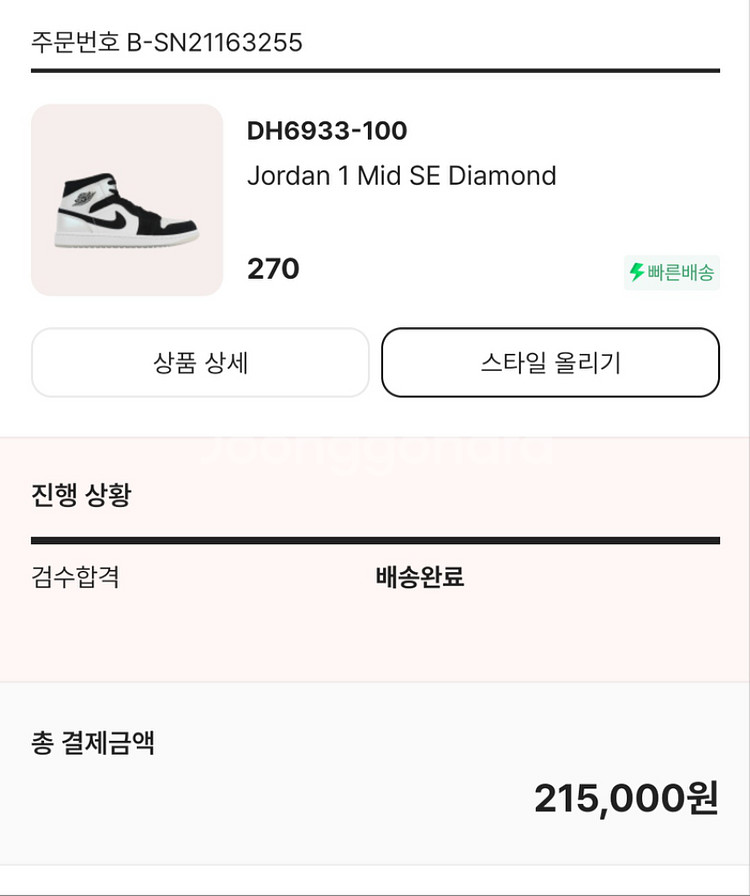Click the divider under the order header

click(375, 70)
